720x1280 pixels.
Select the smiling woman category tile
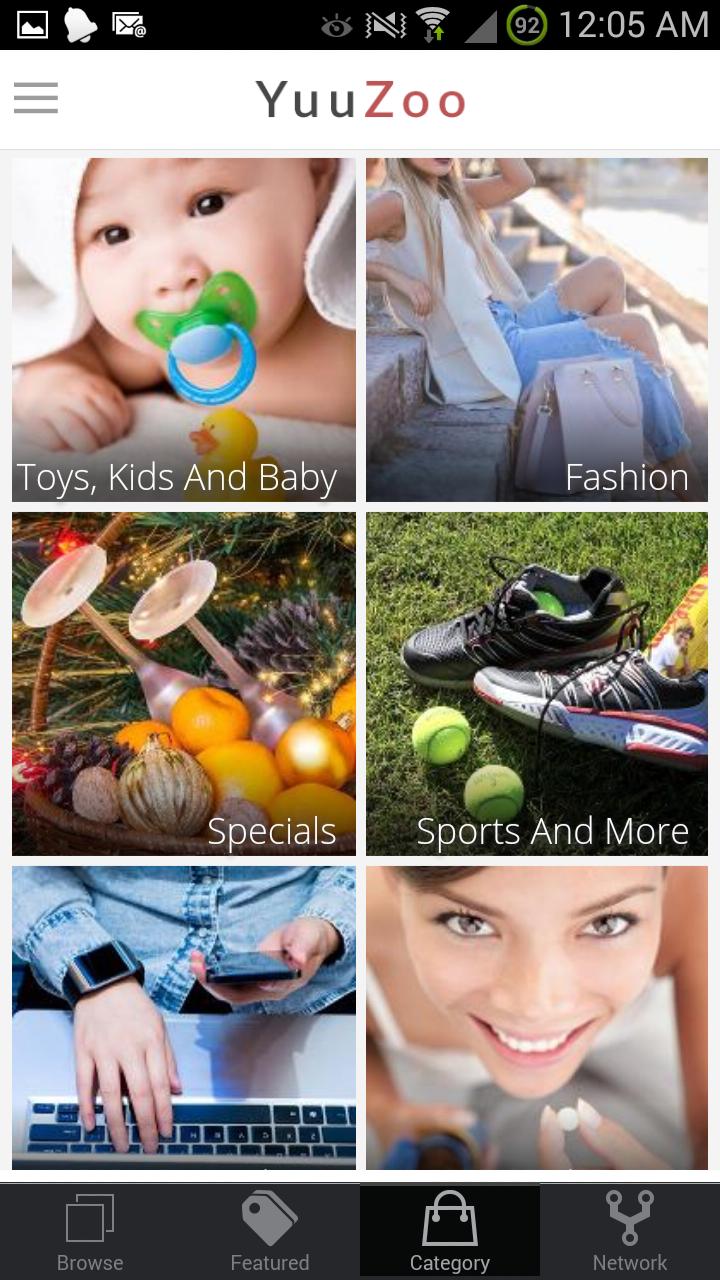(537, 1016)
